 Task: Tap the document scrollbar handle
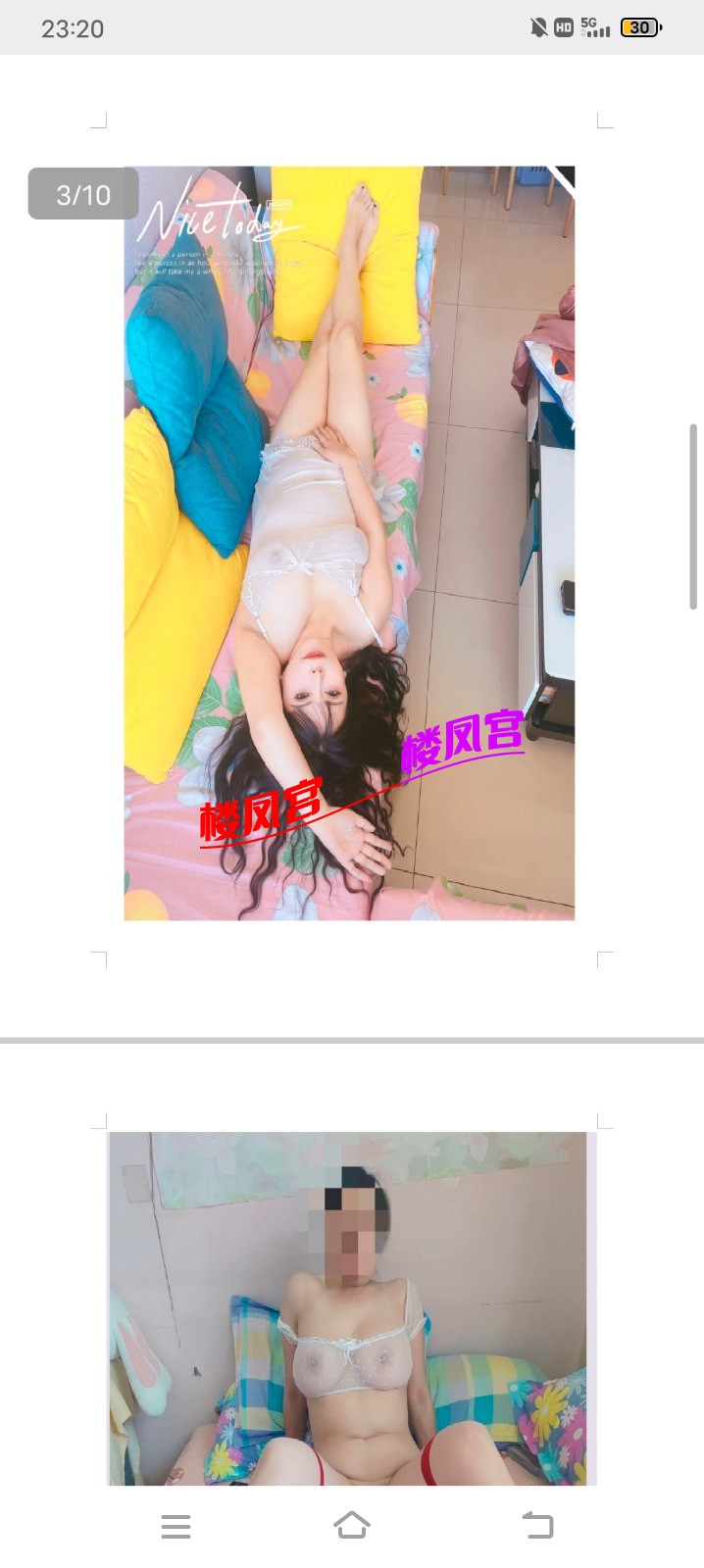tap(693, 516)
